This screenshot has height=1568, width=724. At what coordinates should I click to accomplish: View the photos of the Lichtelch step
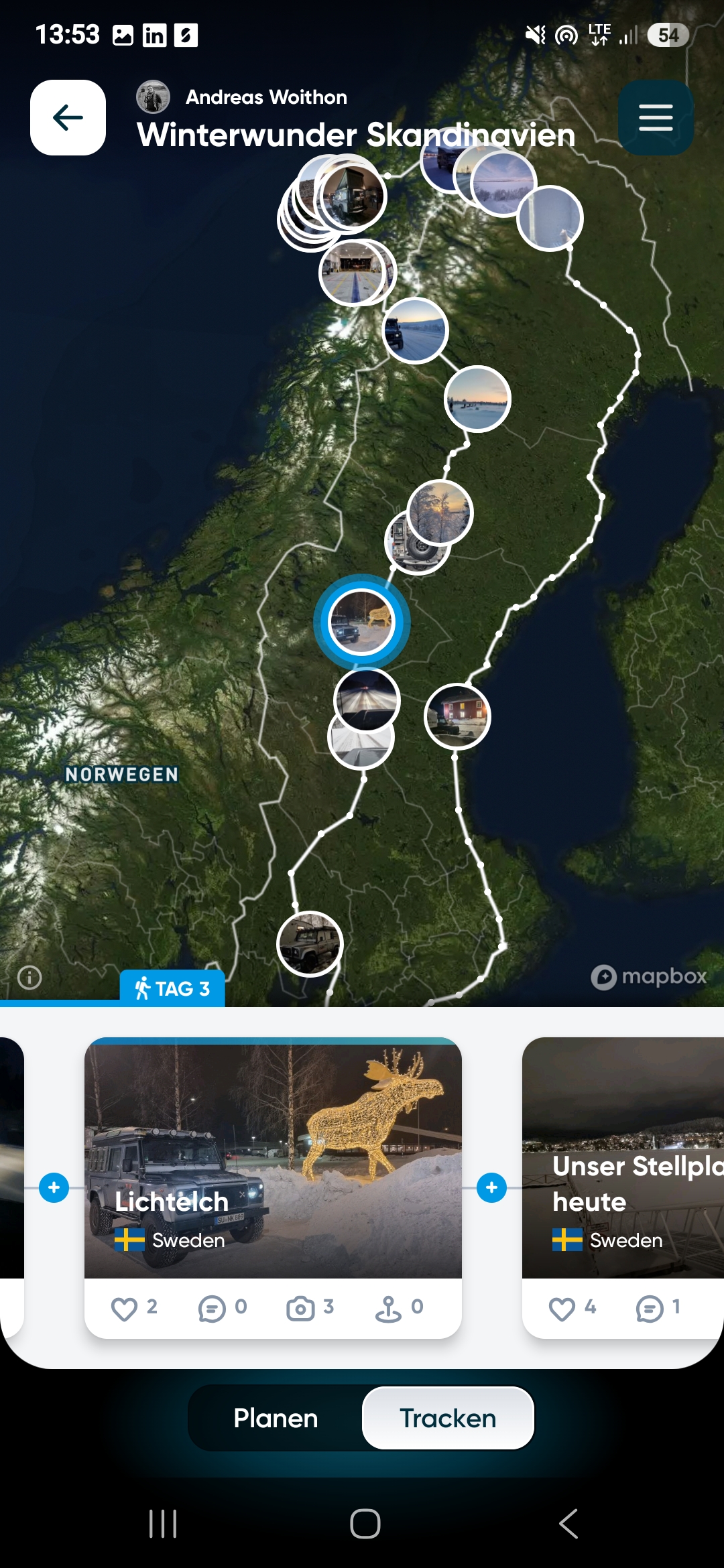tap(301, 1308)
